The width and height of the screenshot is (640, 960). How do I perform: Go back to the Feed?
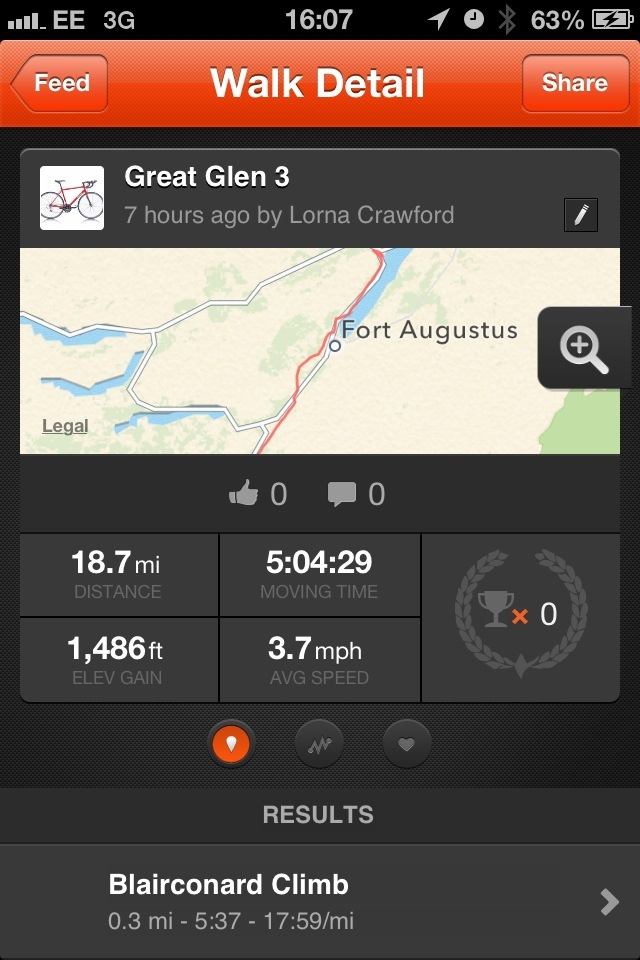pyautogui.click(x=60, y=83)
